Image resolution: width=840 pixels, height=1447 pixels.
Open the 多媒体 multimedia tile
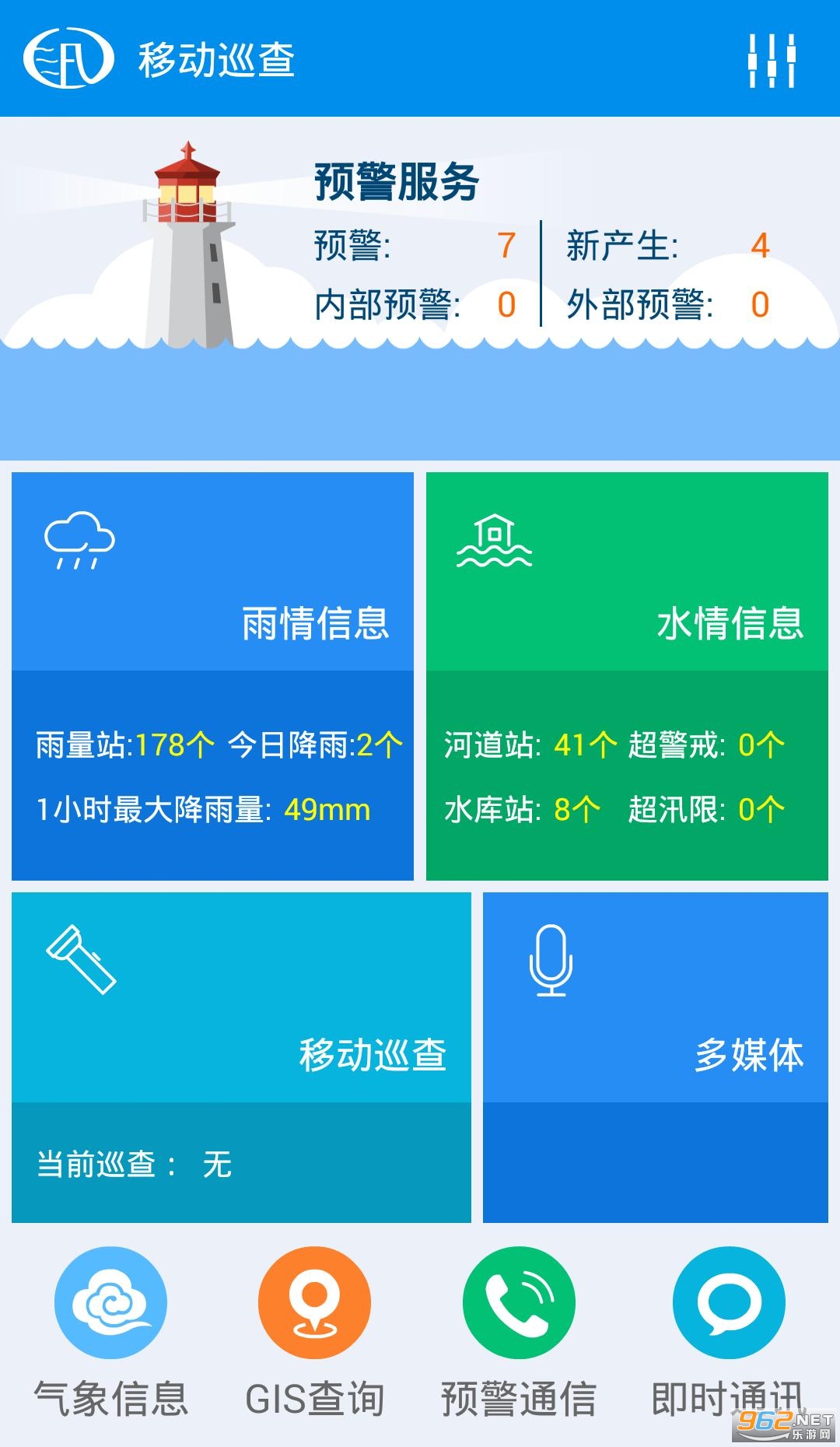(655, 1056)
